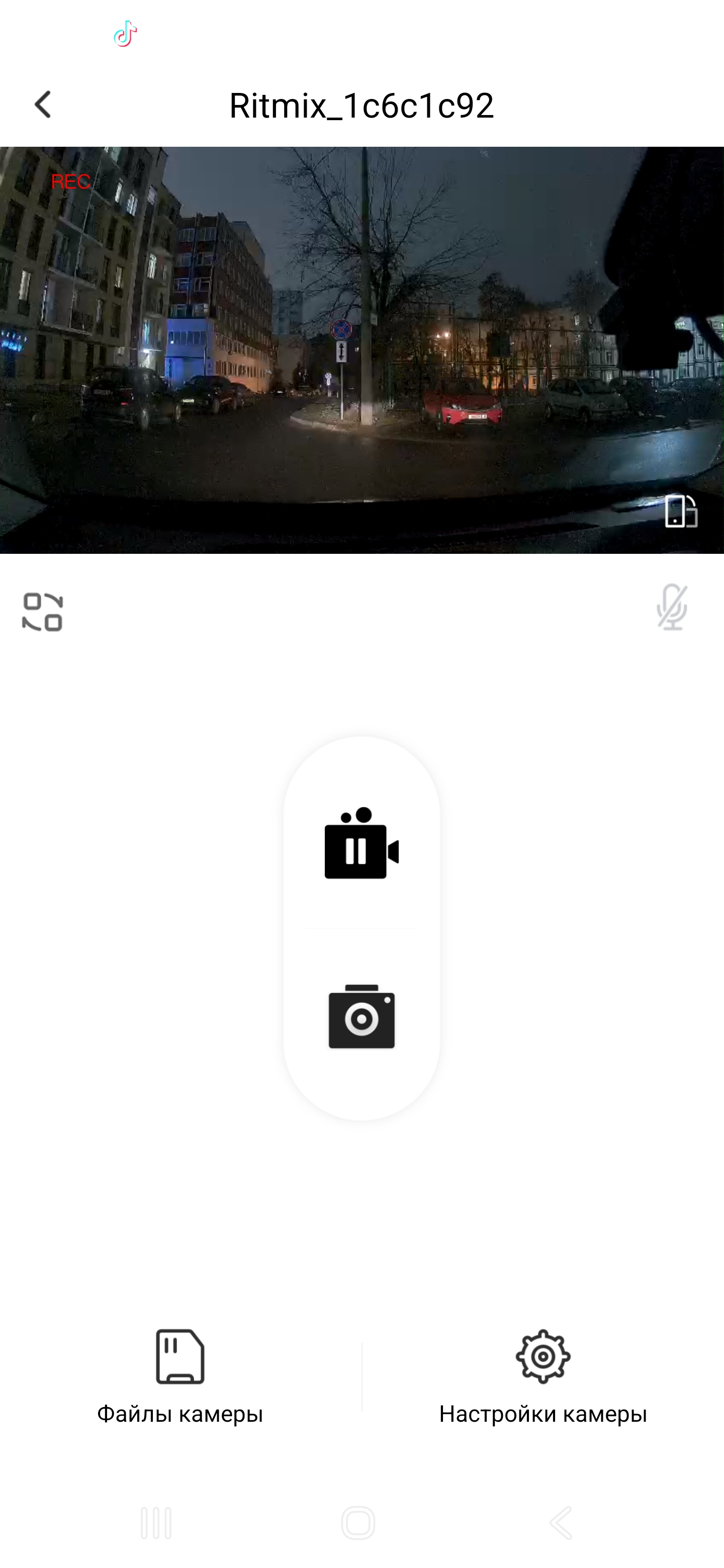Open Файлы камеры
724x1568 pixels.
pos(180,1377)
